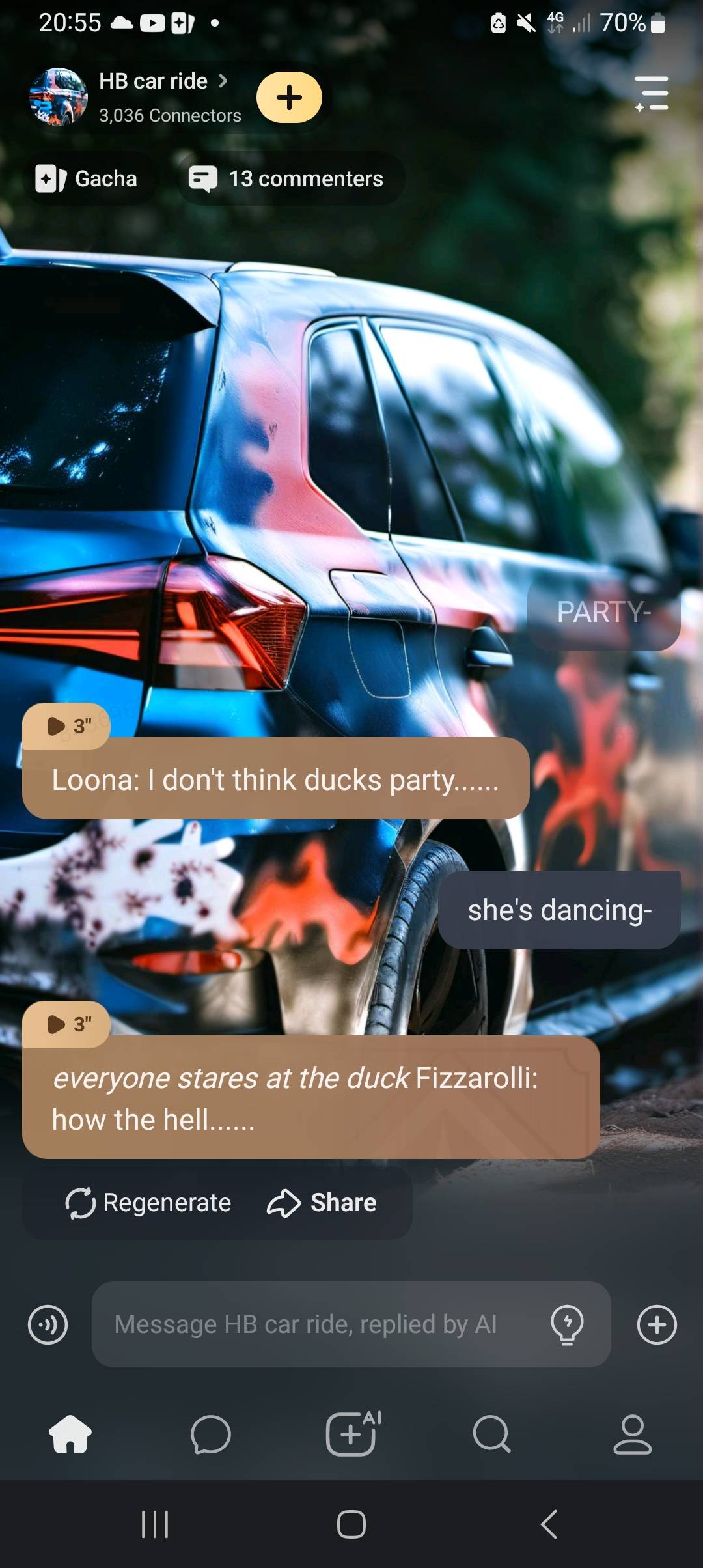The height and width of the screenshot is (1568, 703).
Task: Go back using system back button
Action: [549, 1524]
